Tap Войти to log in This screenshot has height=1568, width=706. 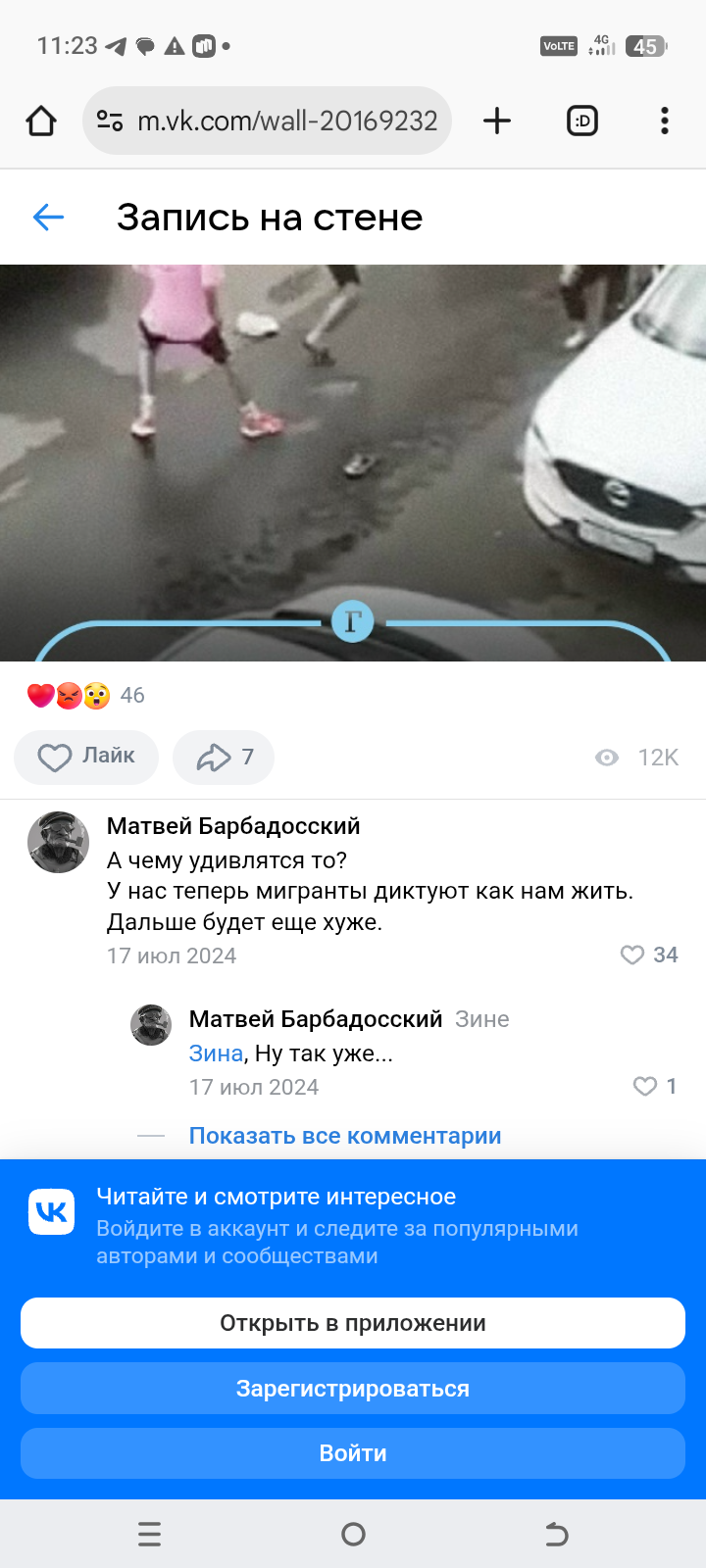point(353,1453)
